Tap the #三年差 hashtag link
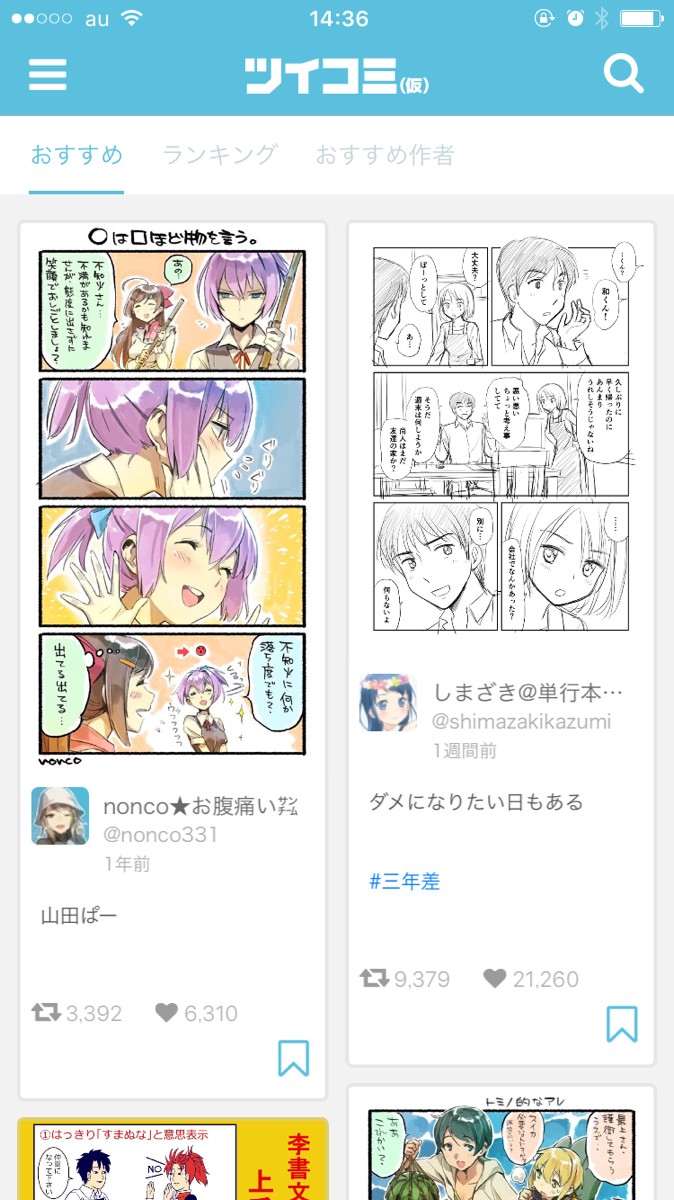 pyautogui.click(x=404, y=881)
